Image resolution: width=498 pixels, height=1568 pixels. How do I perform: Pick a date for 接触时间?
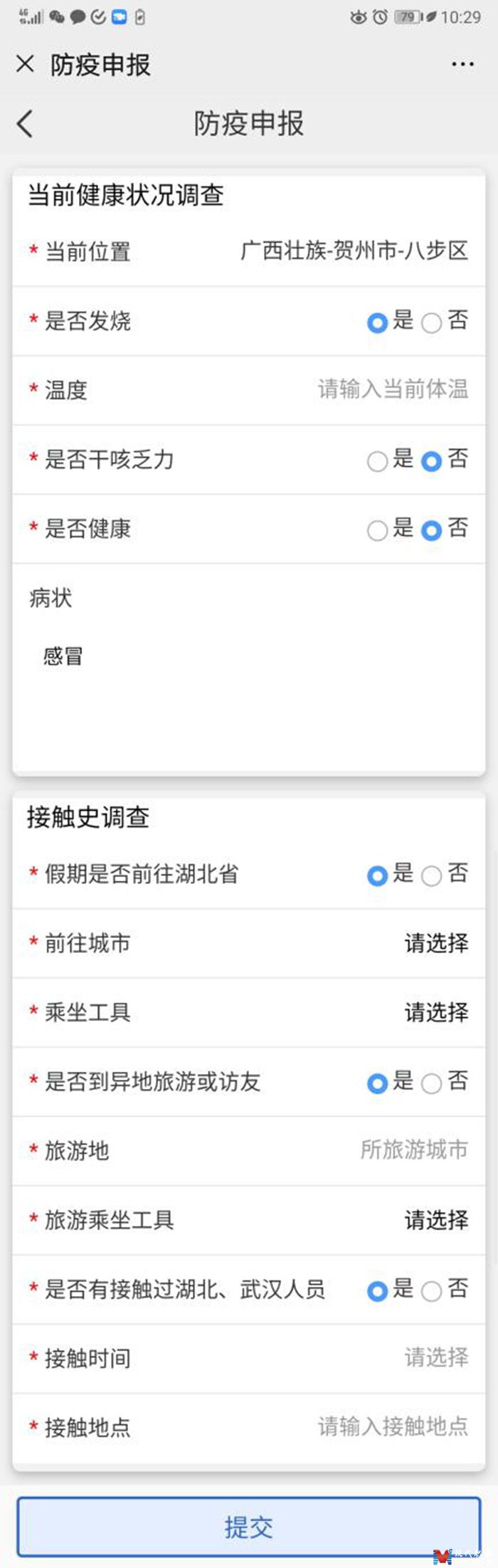coord(435,1357)
